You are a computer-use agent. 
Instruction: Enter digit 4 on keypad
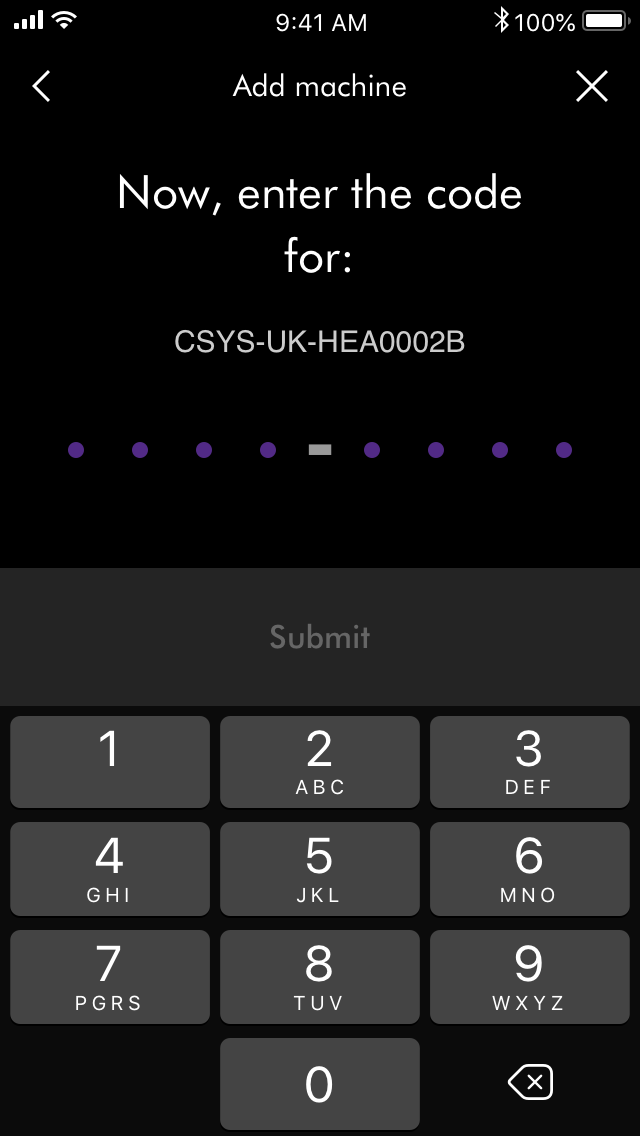click(110, 868)
